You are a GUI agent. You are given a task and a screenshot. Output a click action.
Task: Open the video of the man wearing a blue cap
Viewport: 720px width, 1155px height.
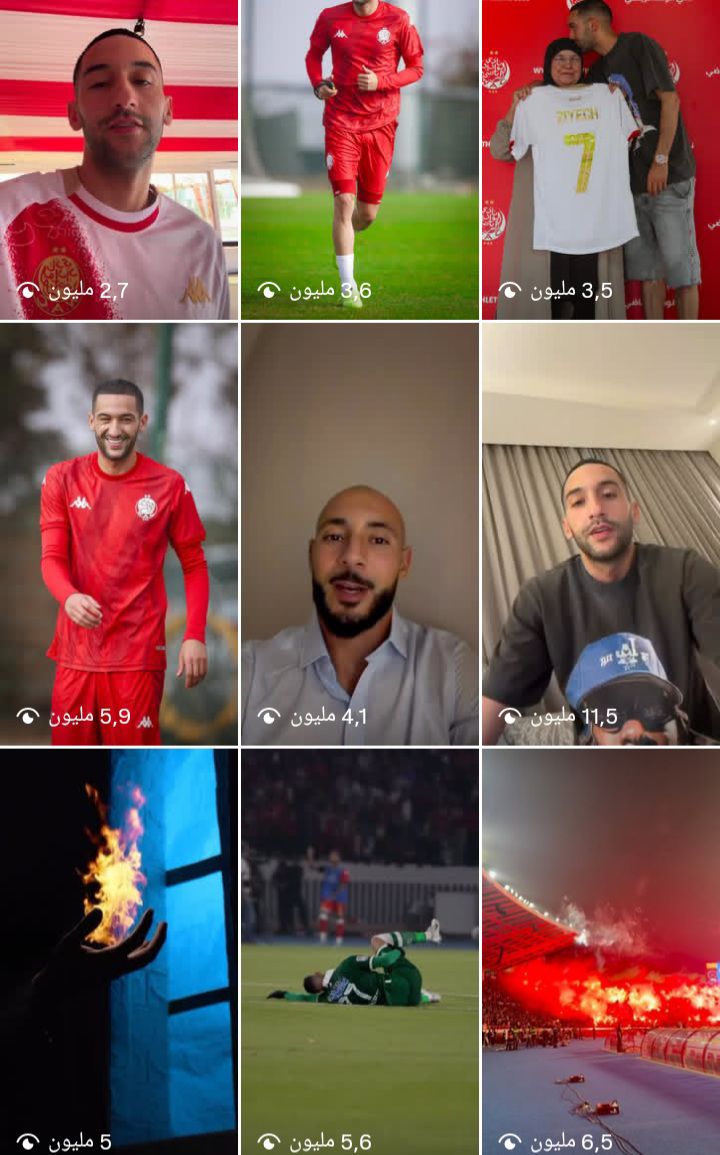click(600, 520)
